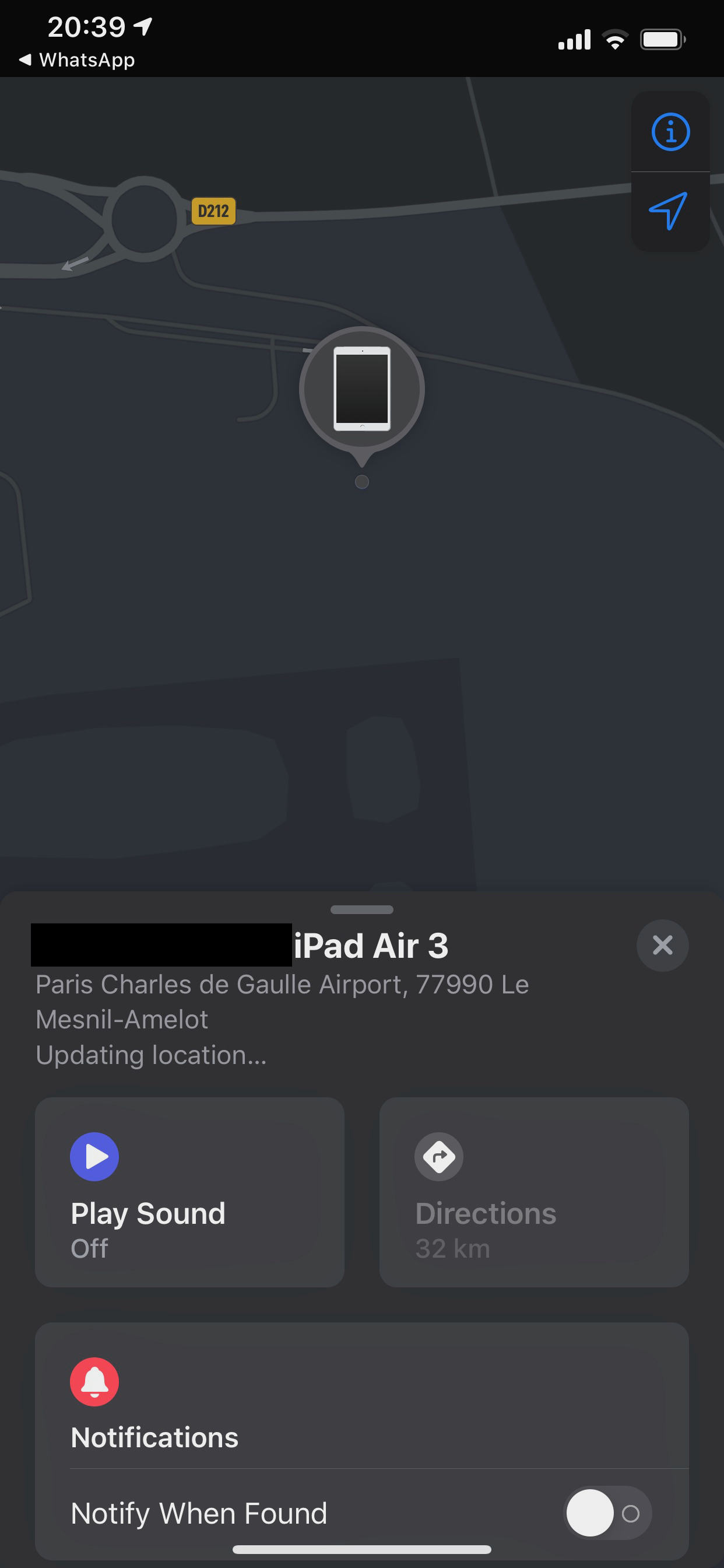Get directions to the iPad
The width and height of the screenshot is (724, 1568).
[x=533, y=1191]
